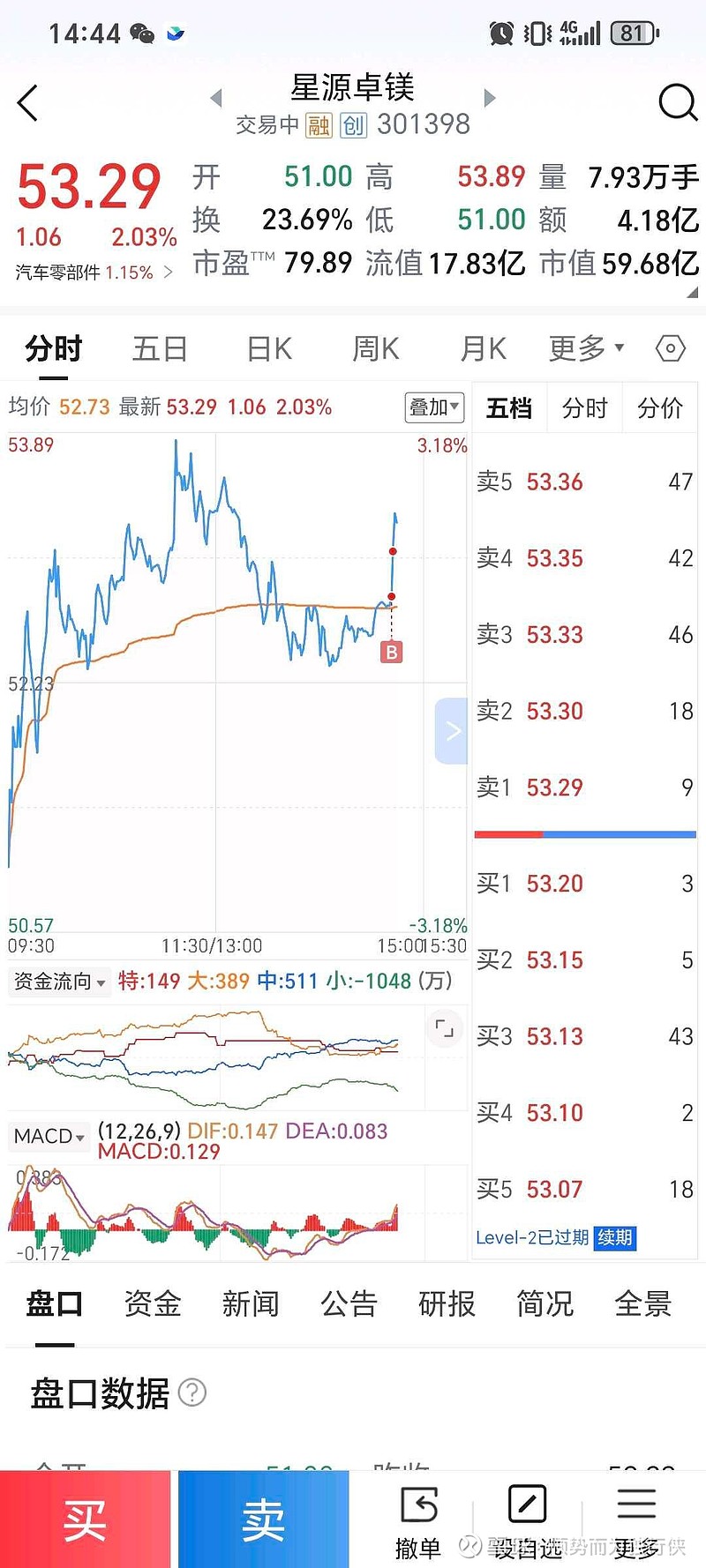
Task: Go back using the top-left arrow
Action: pyautogui.click(x=28, y=103)
